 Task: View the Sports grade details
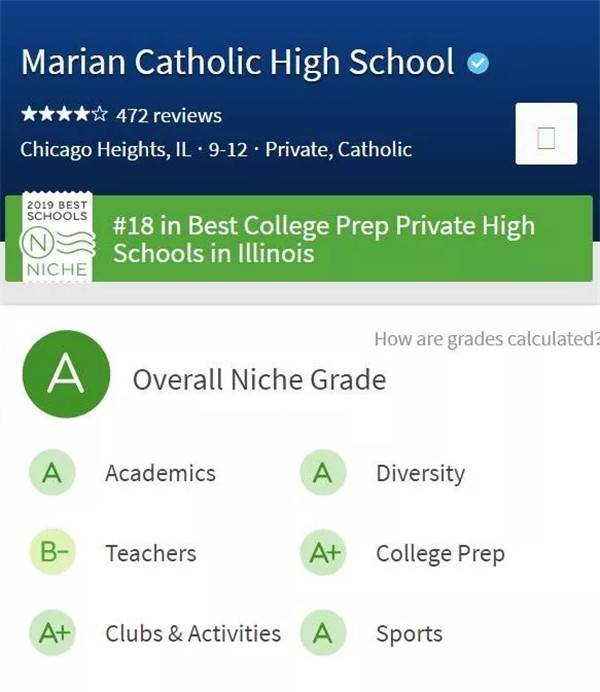tap(408, 633)
